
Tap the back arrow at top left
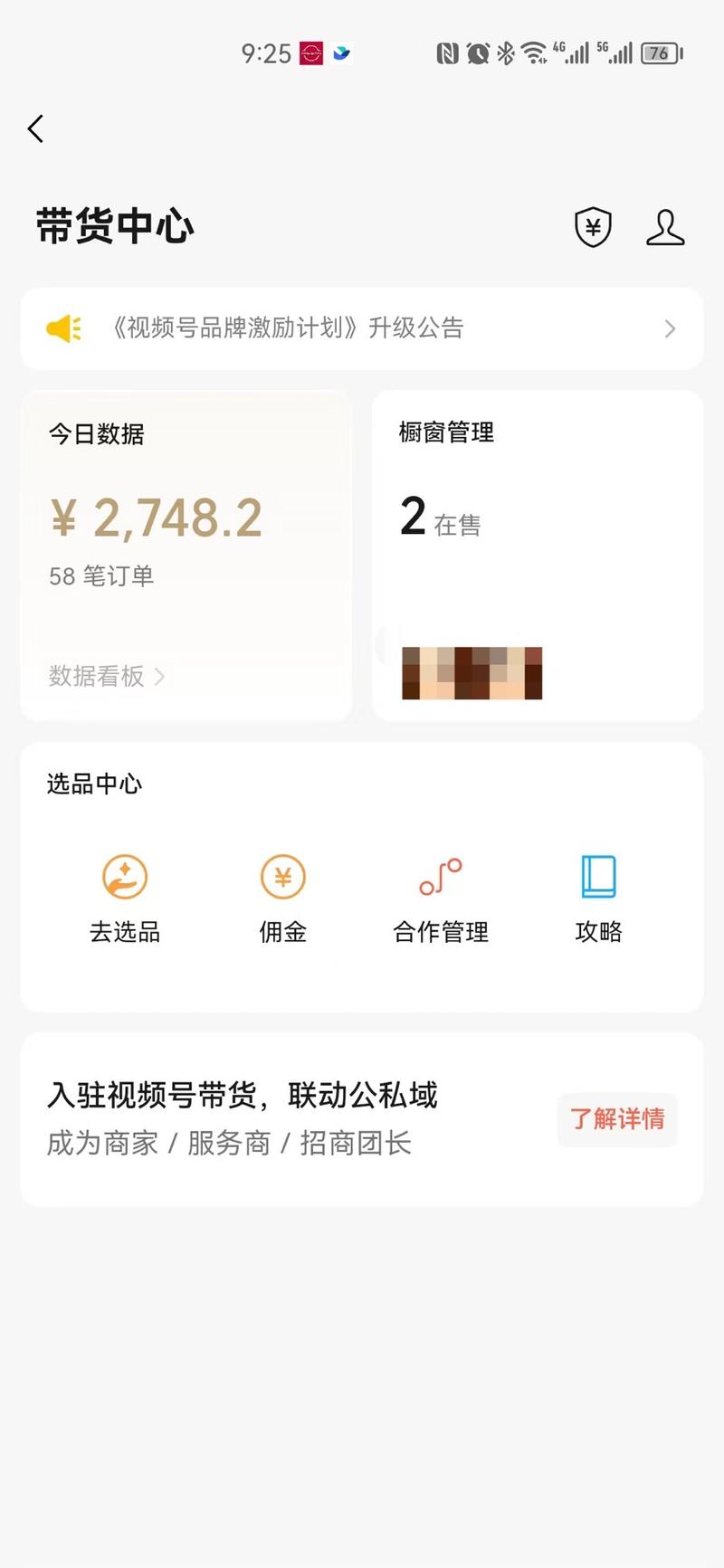tap(36, 128)
